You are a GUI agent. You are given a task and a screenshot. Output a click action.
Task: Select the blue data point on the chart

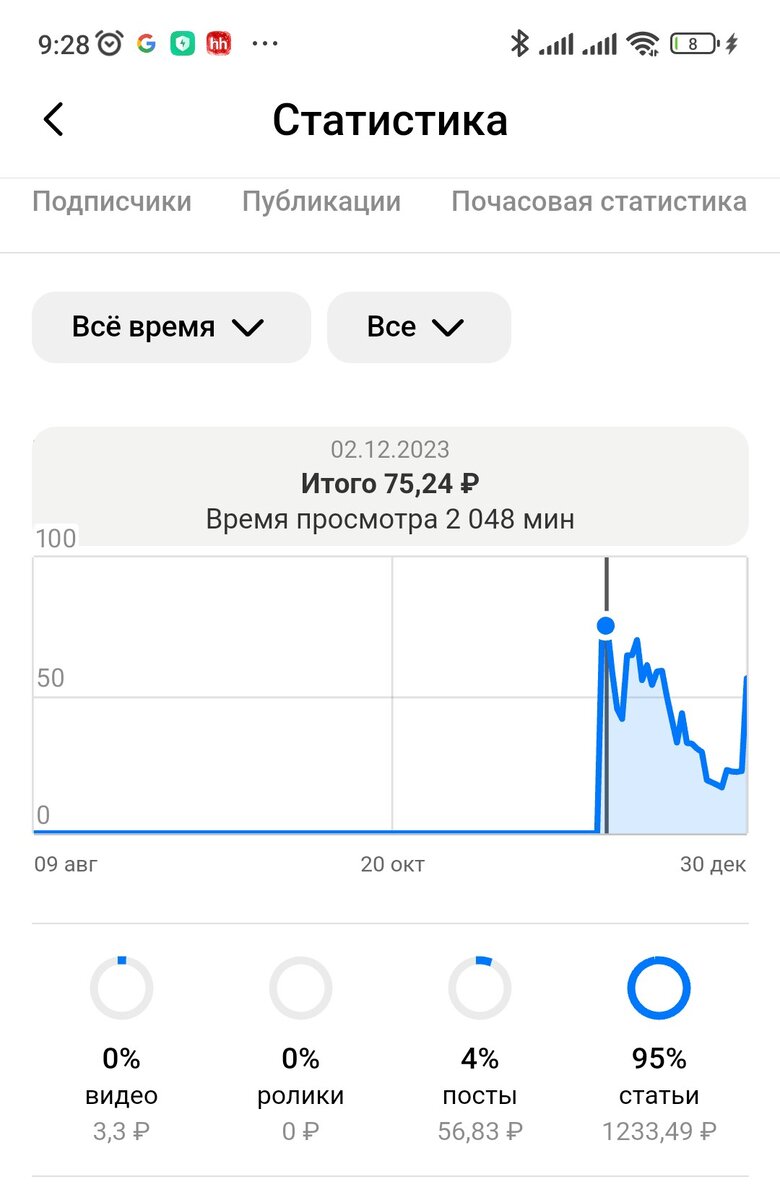click(607, 625)
